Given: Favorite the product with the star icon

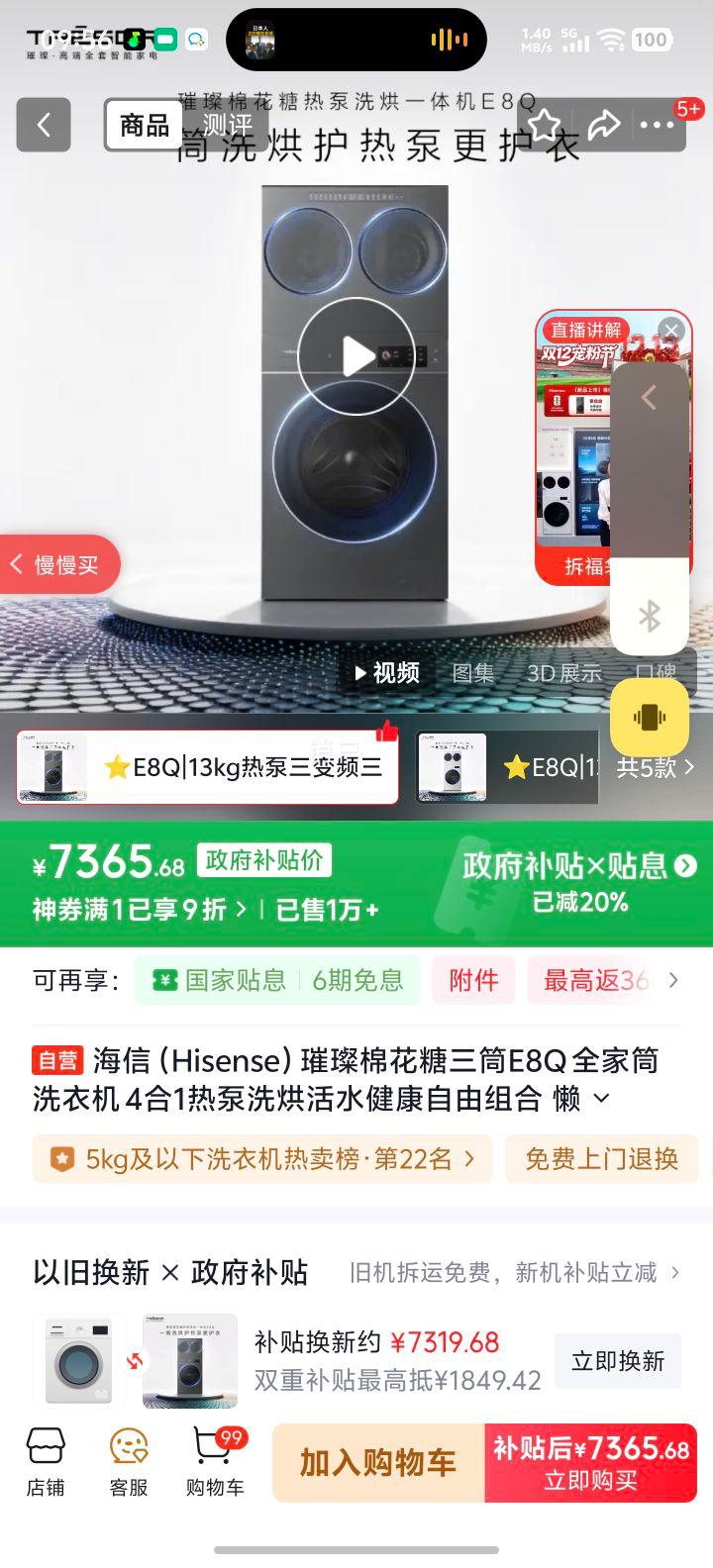Looking at the screenshot, I should pyautogui.click(x=545, y=126).
